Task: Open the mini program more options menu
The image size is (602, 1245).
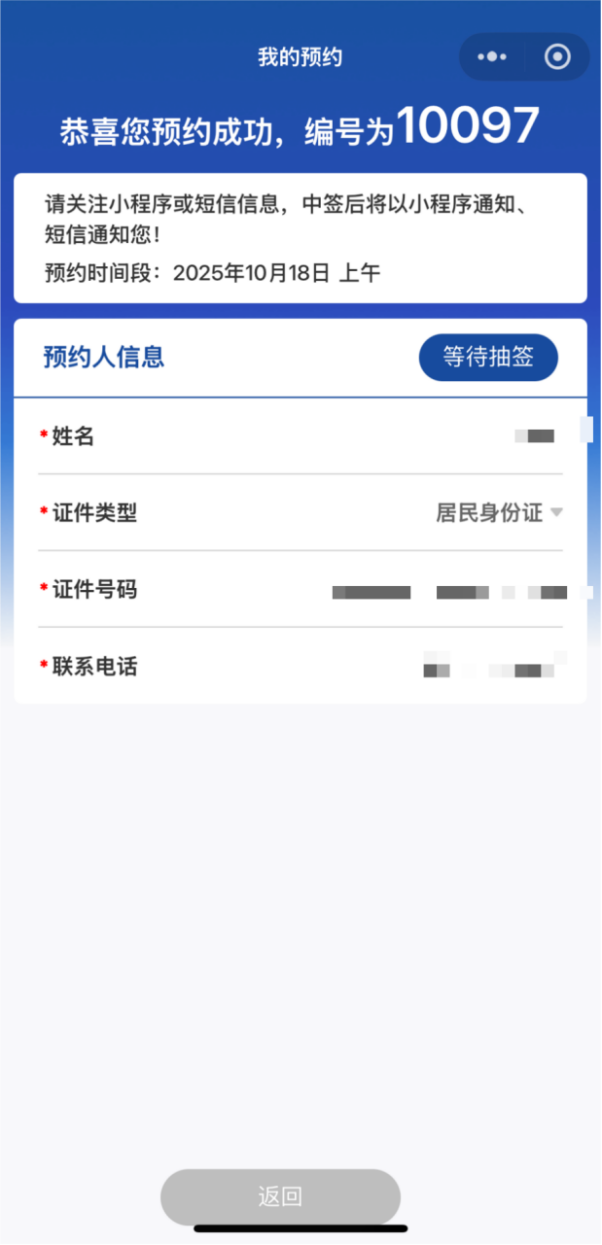Action: coord(492,57)
